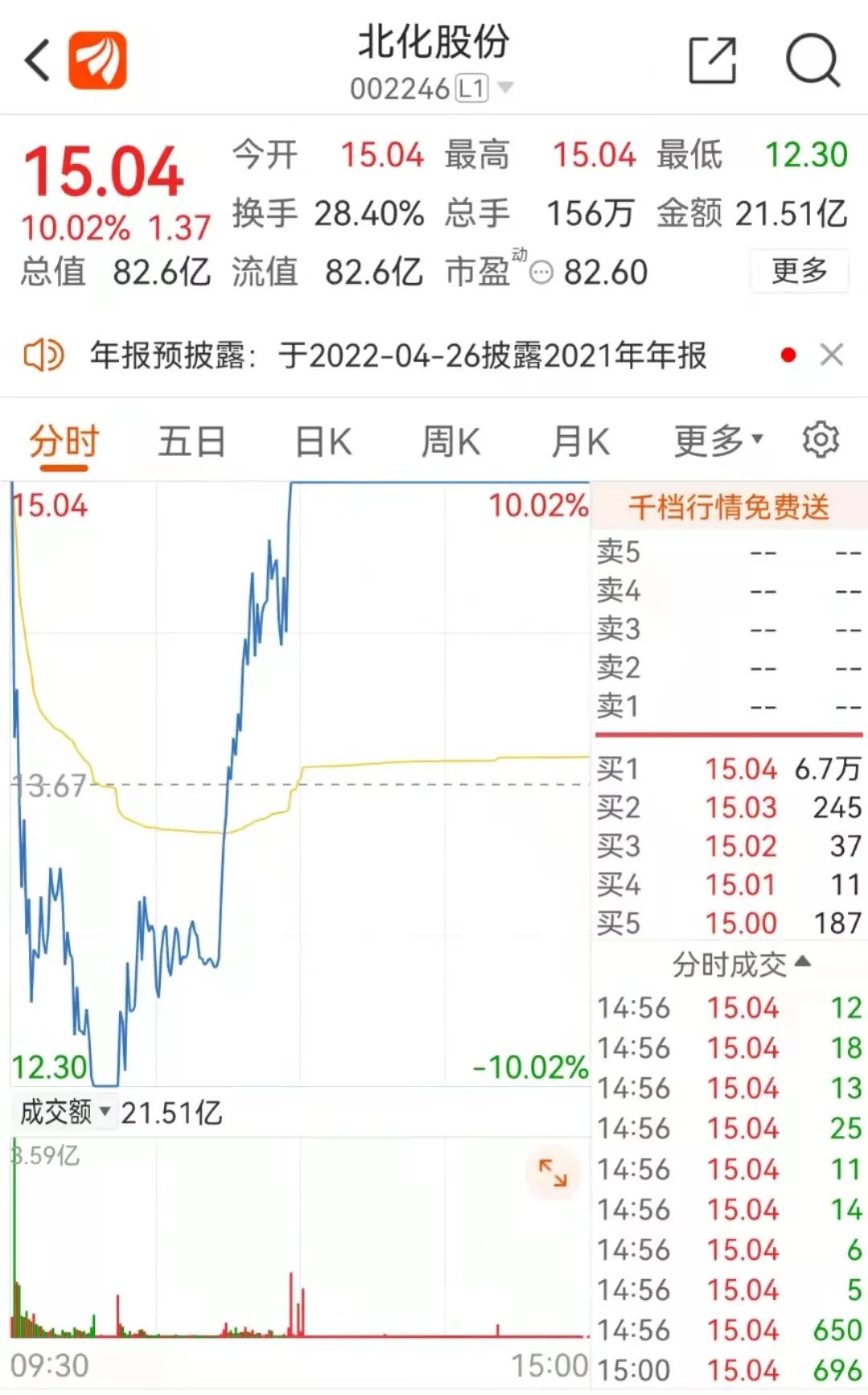Open search via the magnifier icon

point(812,60)
